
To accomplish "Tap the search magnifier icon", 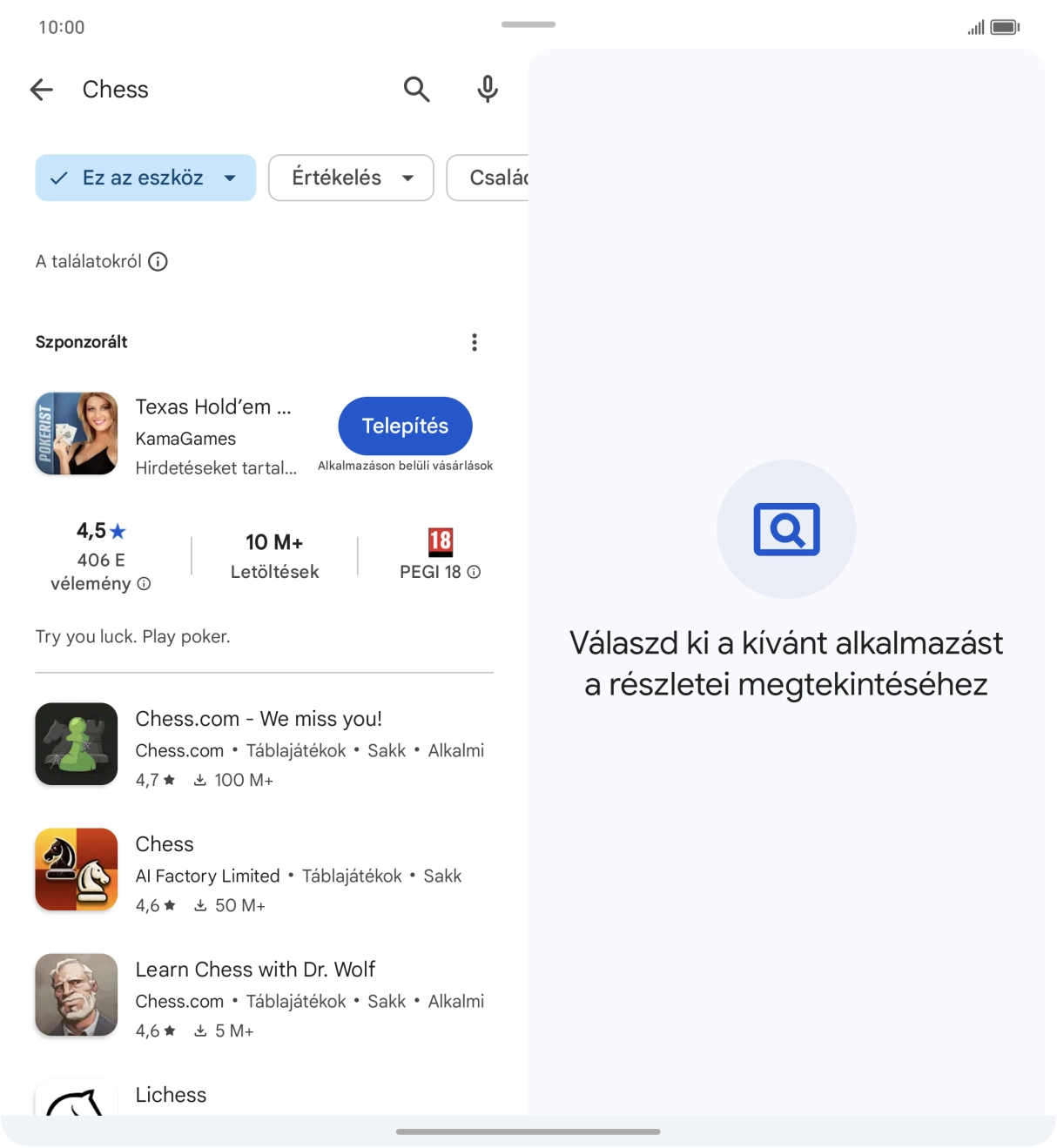I will click(x=417, y=89).
